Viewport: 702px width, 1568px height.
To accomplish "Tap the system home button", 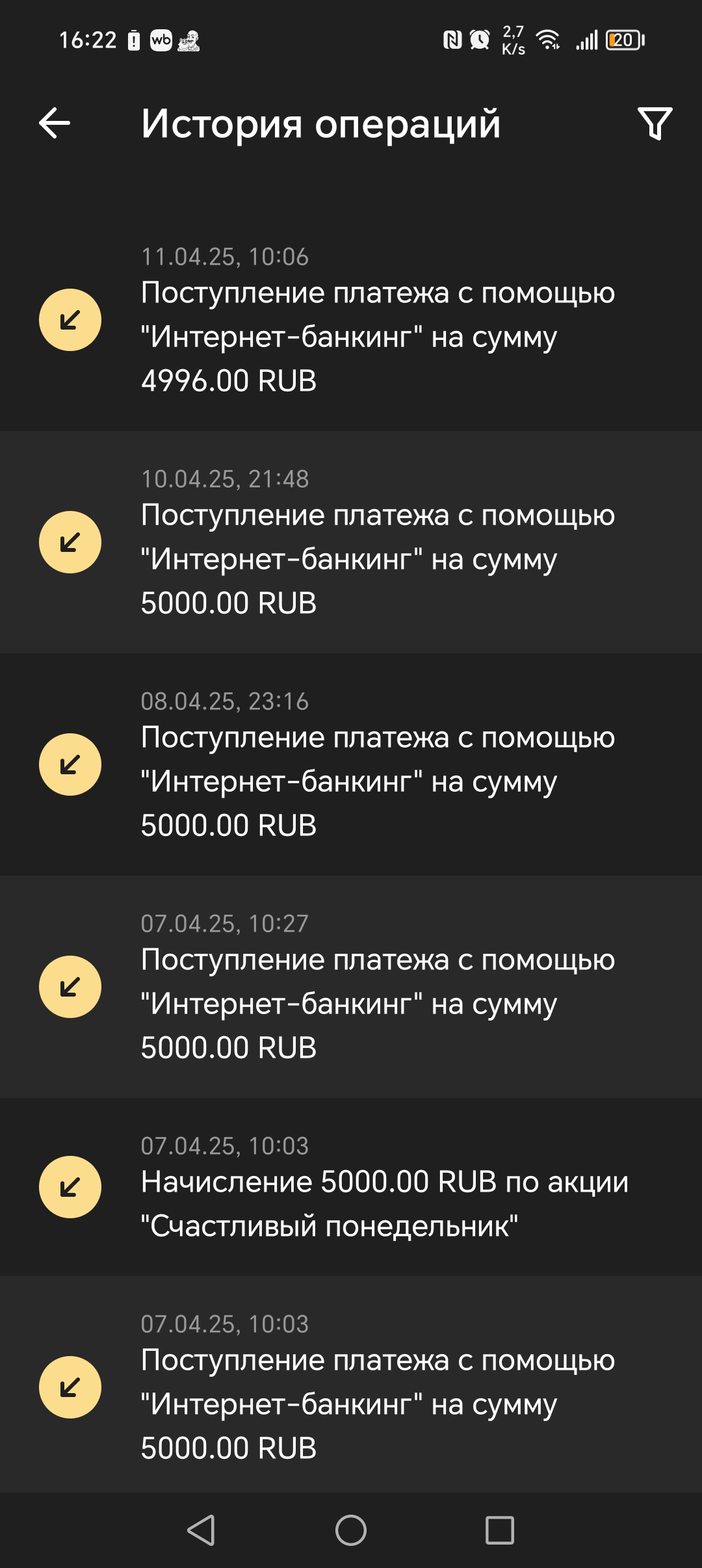I will point(351,1530).
